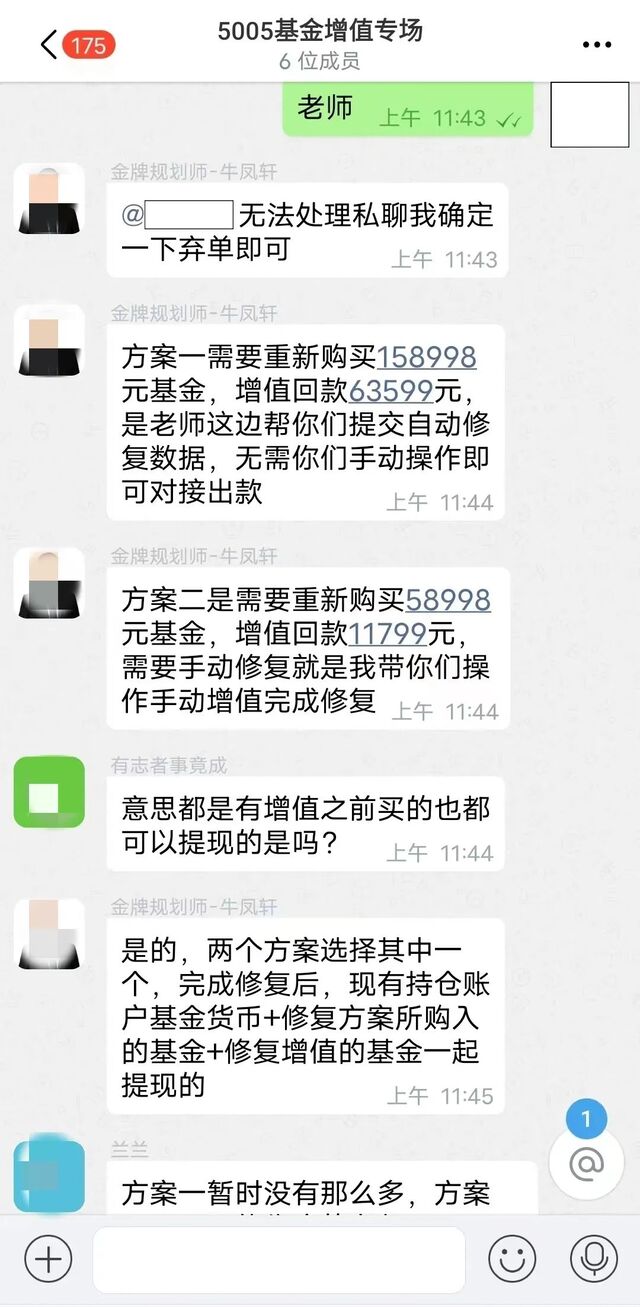Go back to the chat list
Screen dimensions: 640x1307
(48, 45)
